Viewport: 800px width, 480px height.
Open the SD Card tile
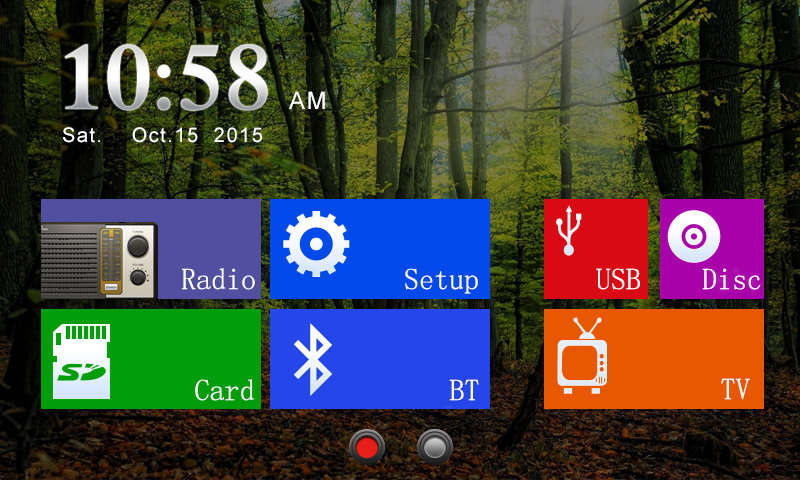point(150,359)
